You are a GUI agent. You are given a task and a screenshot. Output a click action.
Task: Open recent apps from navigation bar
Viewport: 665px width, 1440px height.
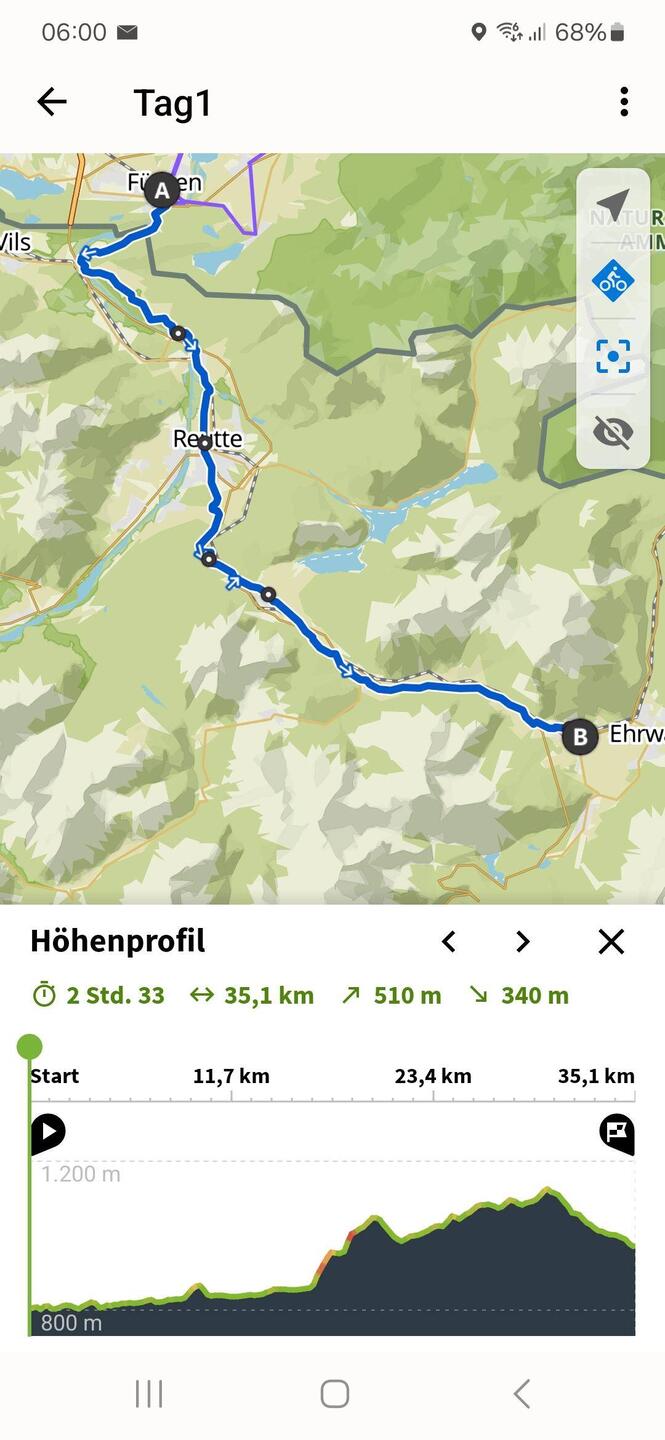pos(149,1393)
